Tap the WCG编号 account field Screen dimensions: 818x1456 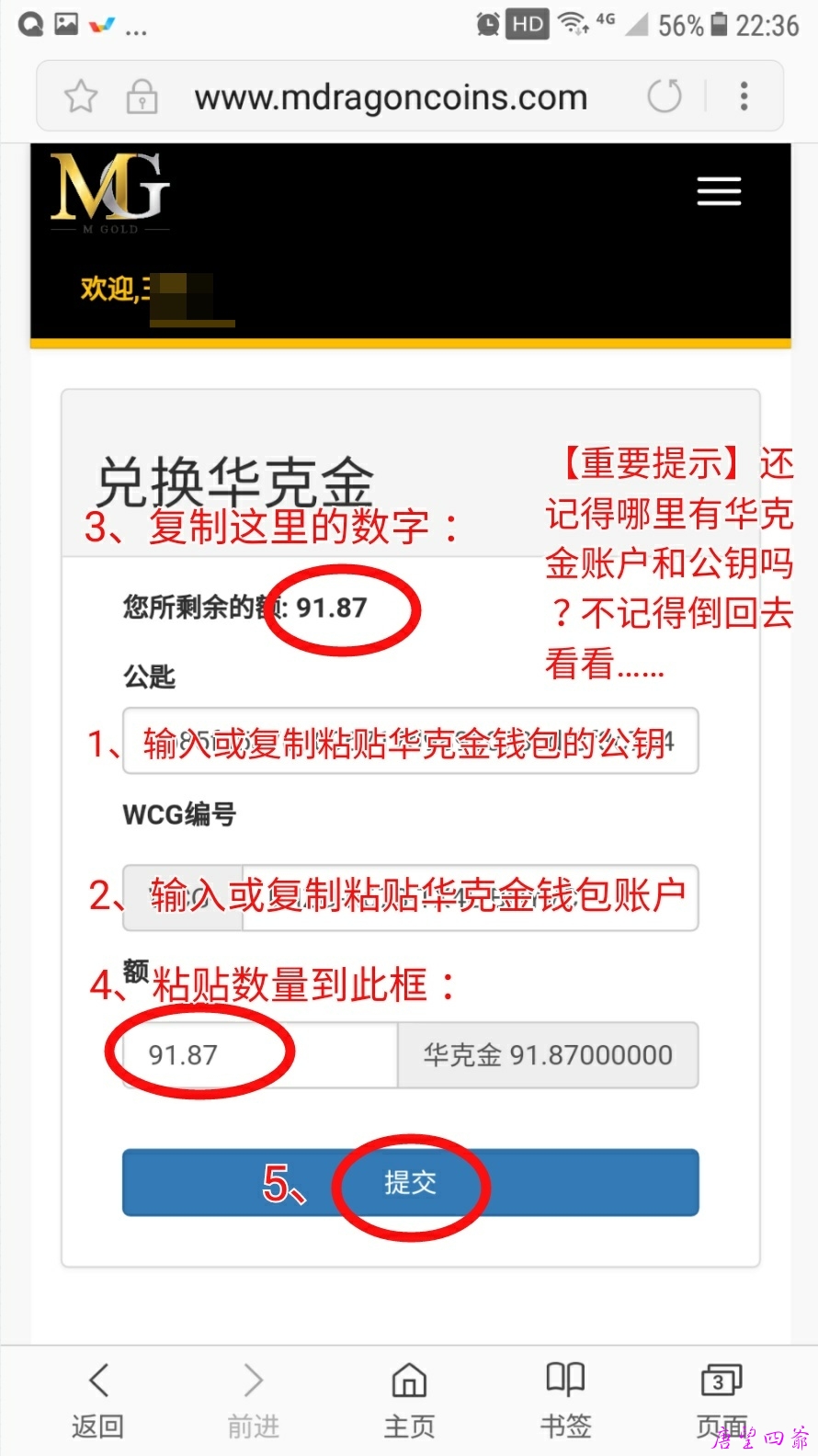(x=469, y=897)
